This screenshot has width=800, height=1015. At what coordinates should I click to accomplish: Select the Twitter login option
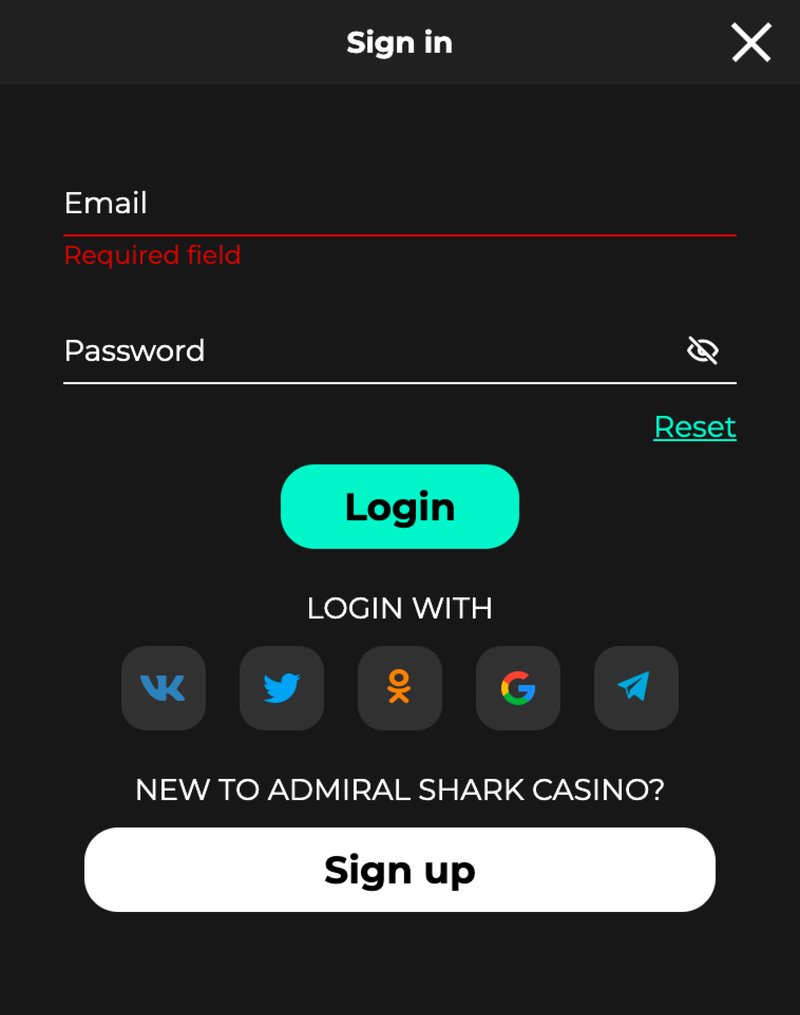point(281,688)
